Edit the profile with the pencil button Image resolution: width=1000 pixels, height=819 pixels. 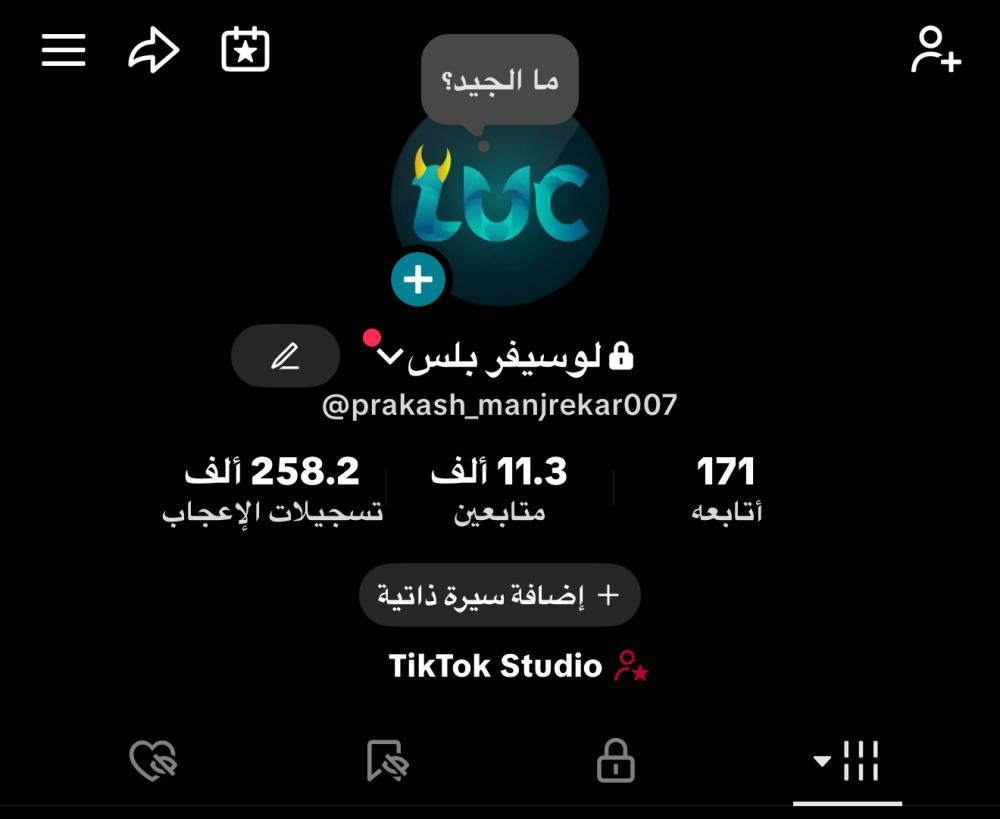(x=286, y=356)
